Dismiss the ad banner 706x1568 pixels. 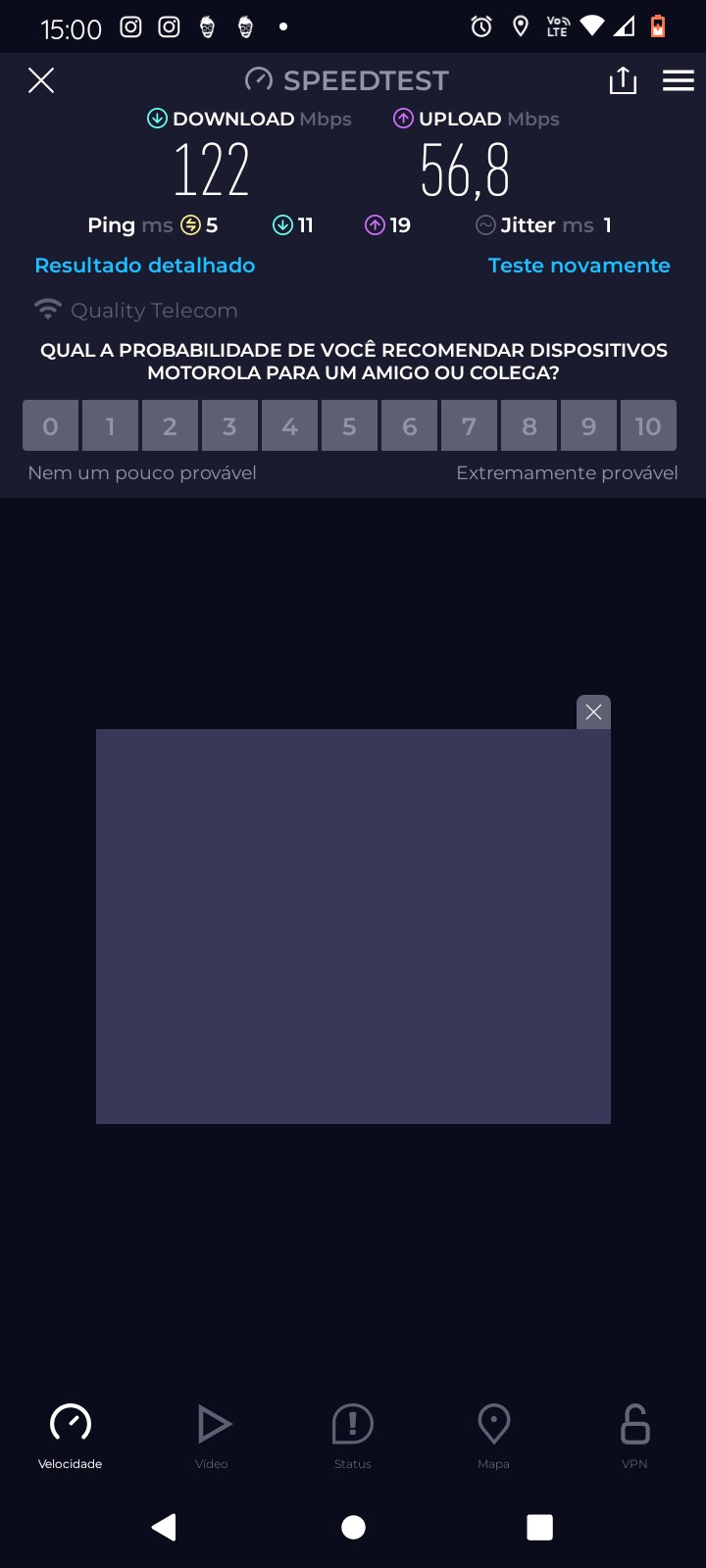pyautogui.click(x=593, y=712)
